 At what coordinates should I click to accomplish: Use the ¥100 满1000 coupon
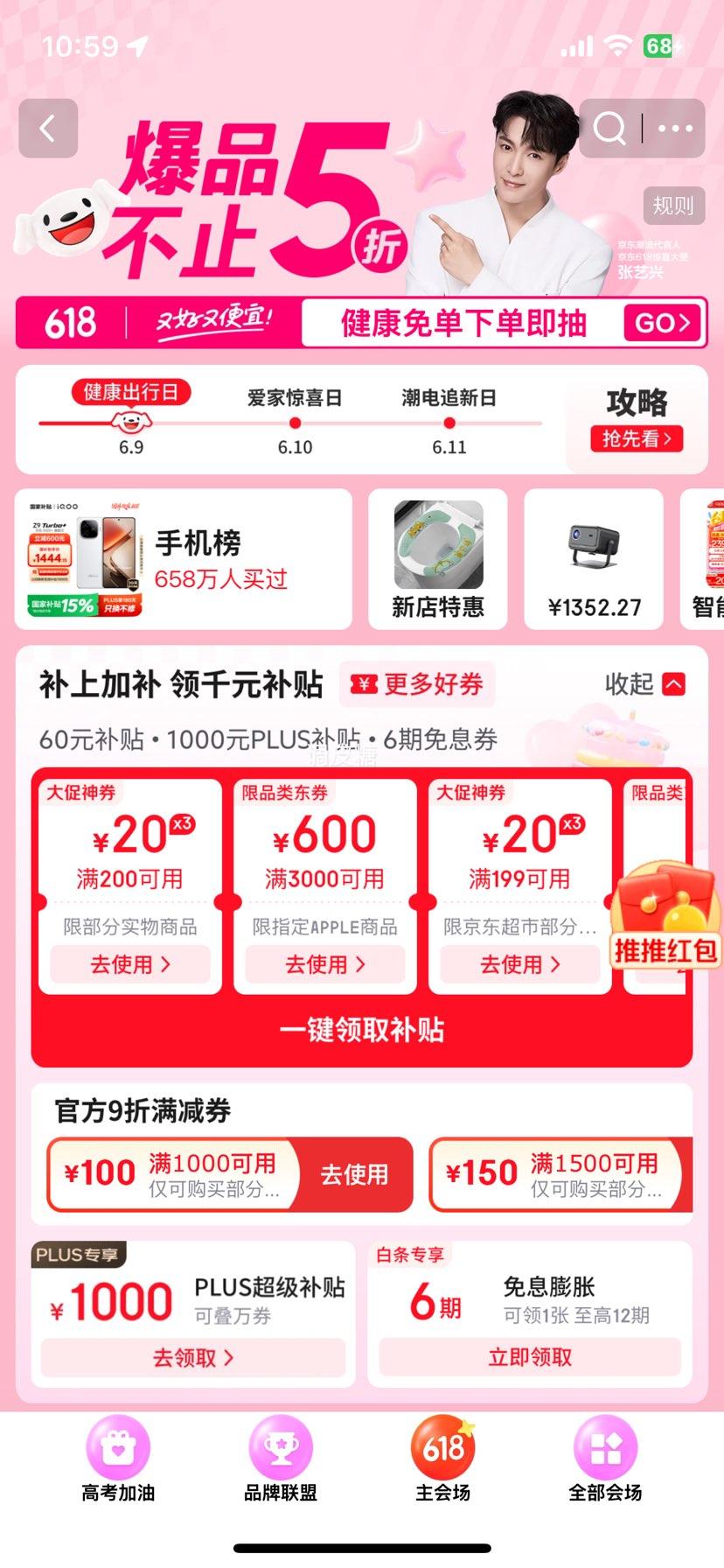tap(354, 1174)
